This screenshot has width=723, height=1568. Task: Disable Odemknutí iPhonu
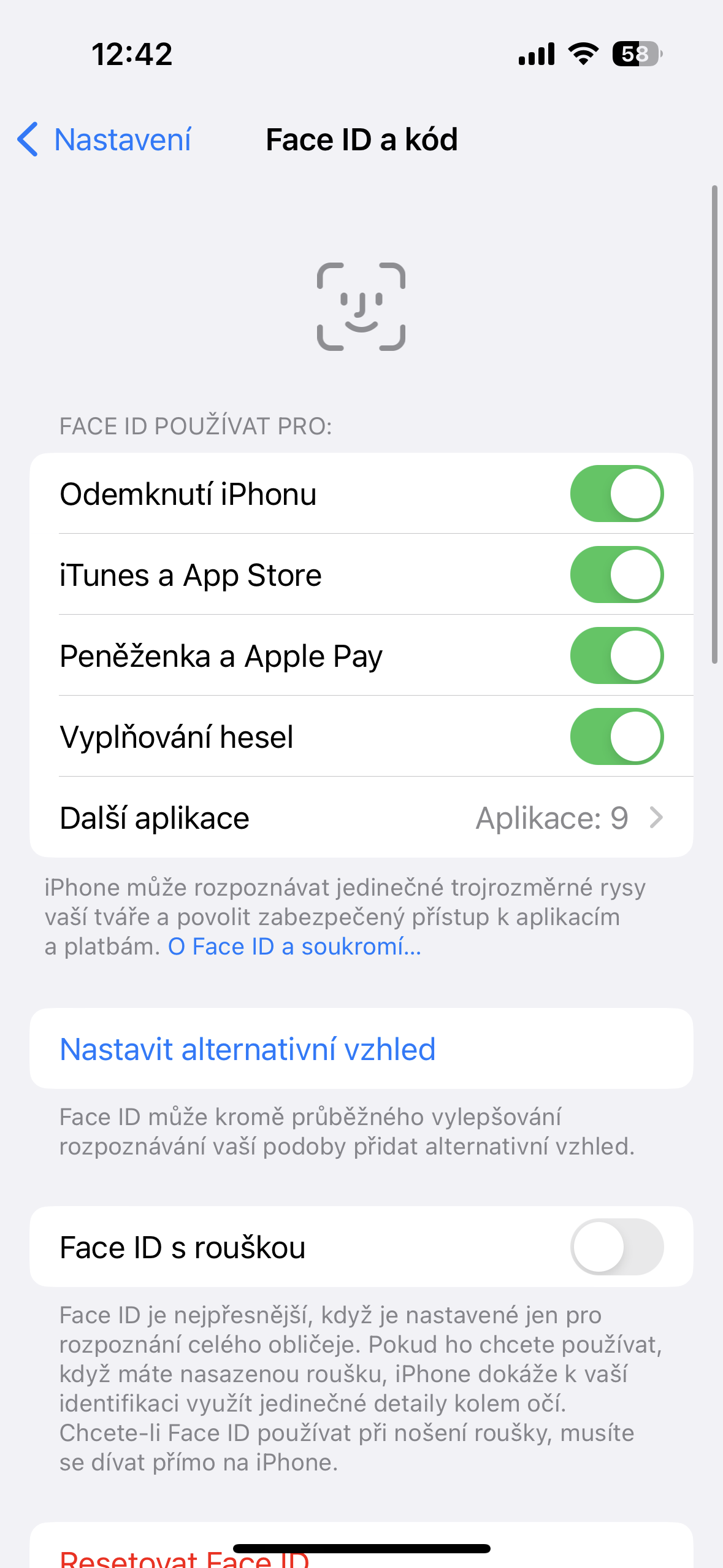pyautogui.click(x=618, y=493)
